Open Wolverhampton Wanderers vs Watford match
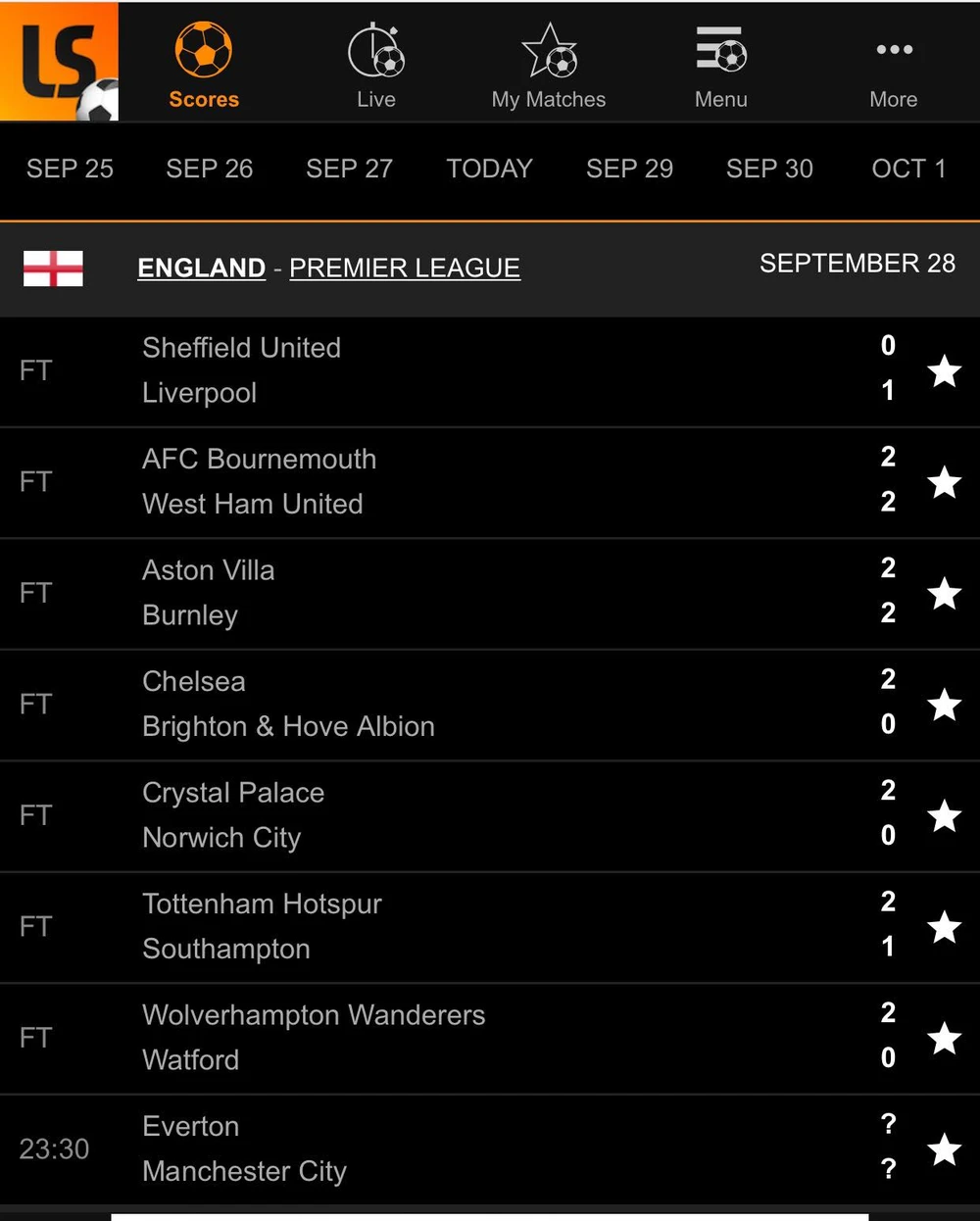 tap(441, 1038)
